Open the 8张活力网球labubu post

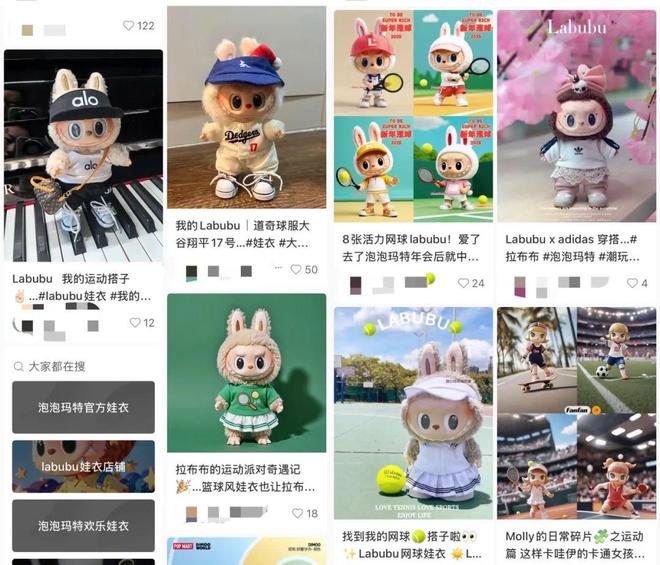click(413, 117)
